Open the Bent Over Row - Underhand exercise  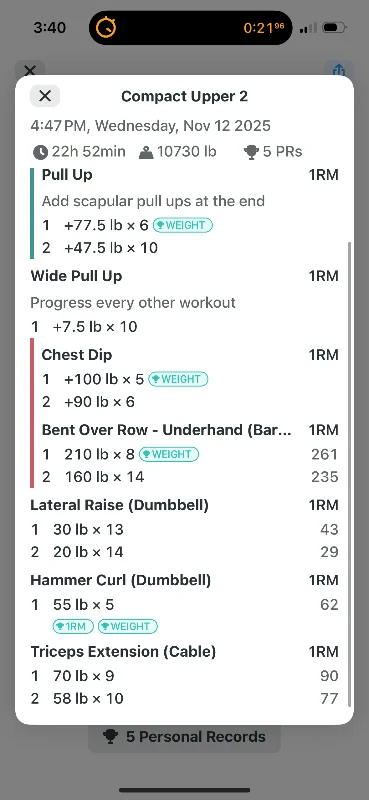(167, 430)
